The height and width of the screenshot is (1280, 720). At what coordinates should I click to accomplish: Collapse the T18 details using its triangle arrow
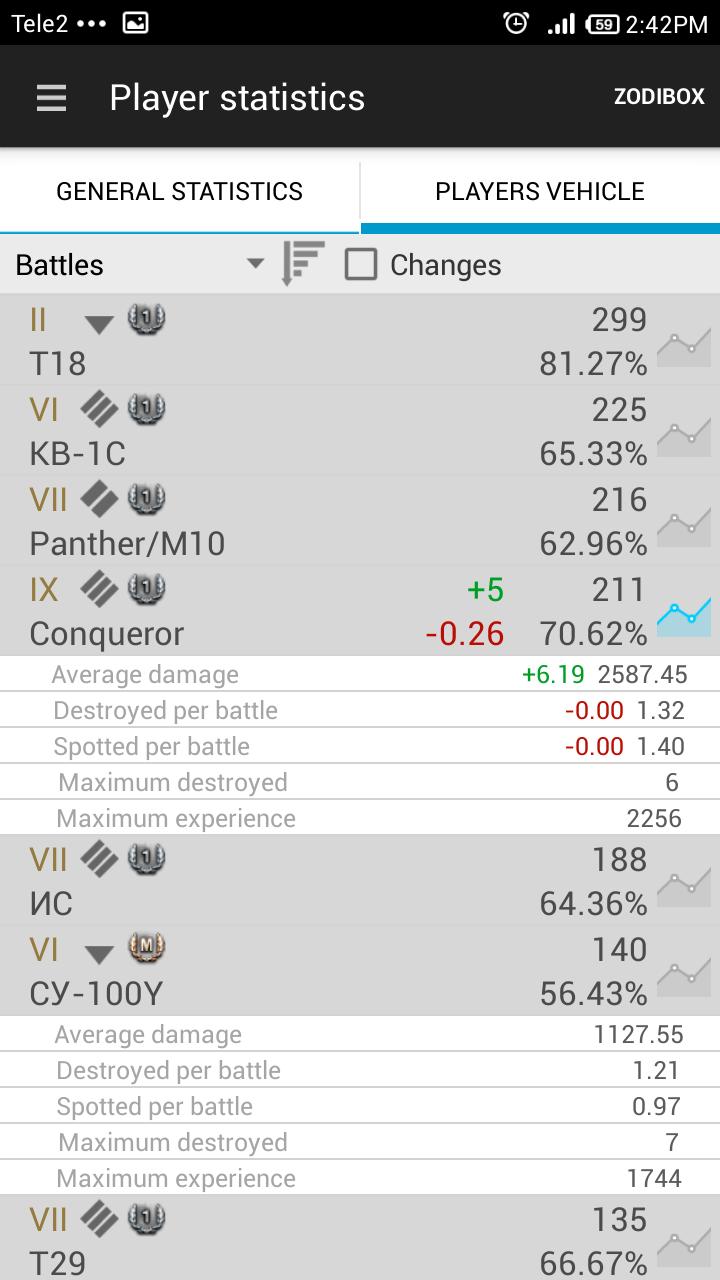pos(97,320)
